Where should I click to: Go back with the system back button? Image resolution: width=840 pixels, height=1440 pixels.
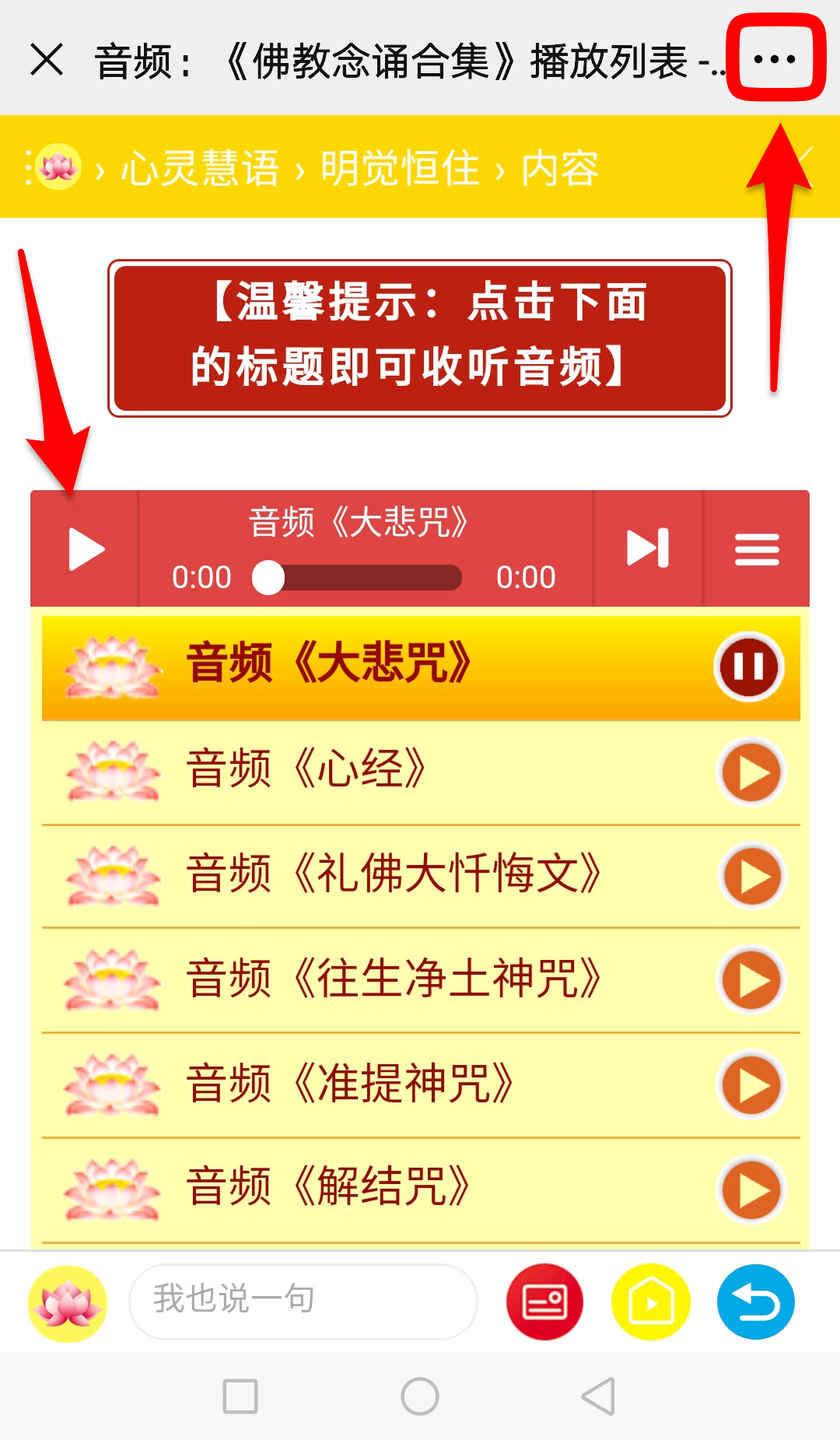click(598, 1396)
